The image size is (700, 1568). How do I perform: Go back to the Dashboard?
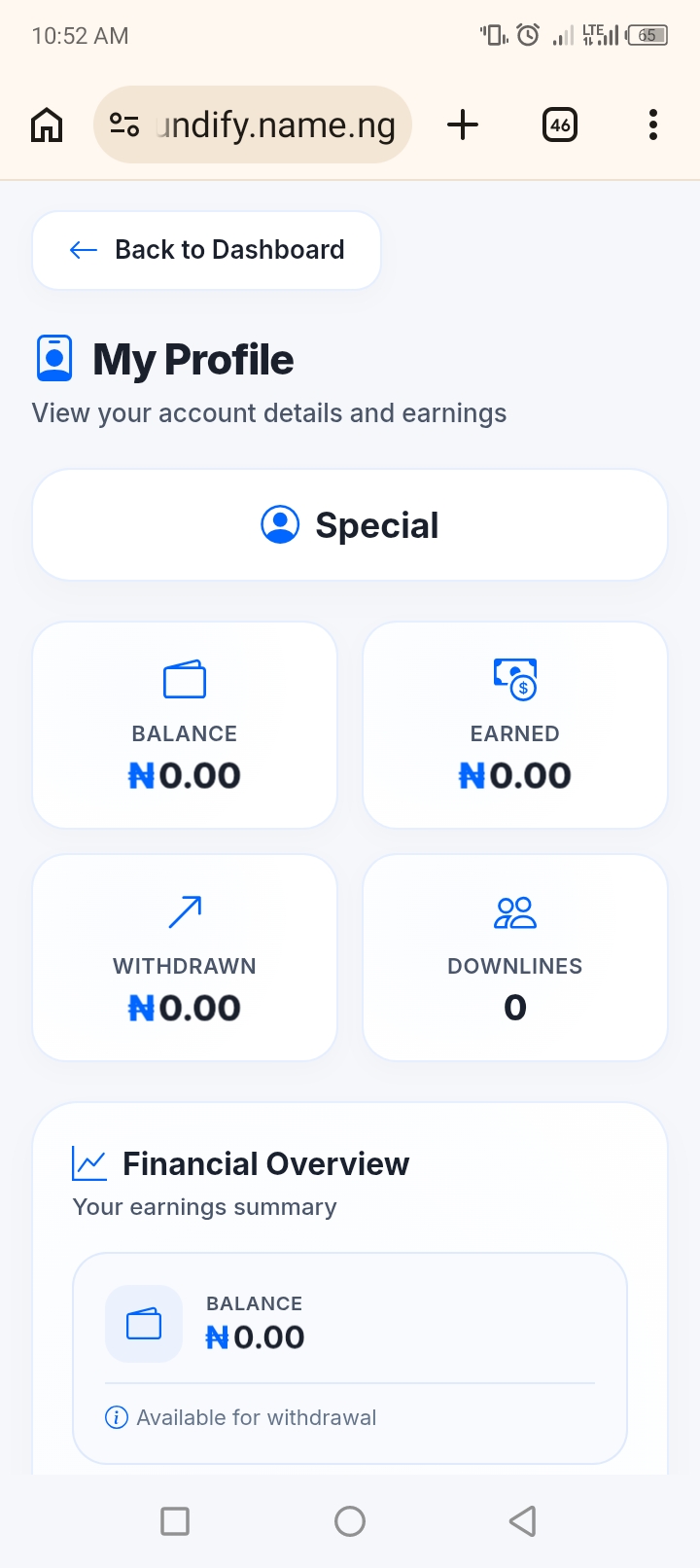(206, 250)
